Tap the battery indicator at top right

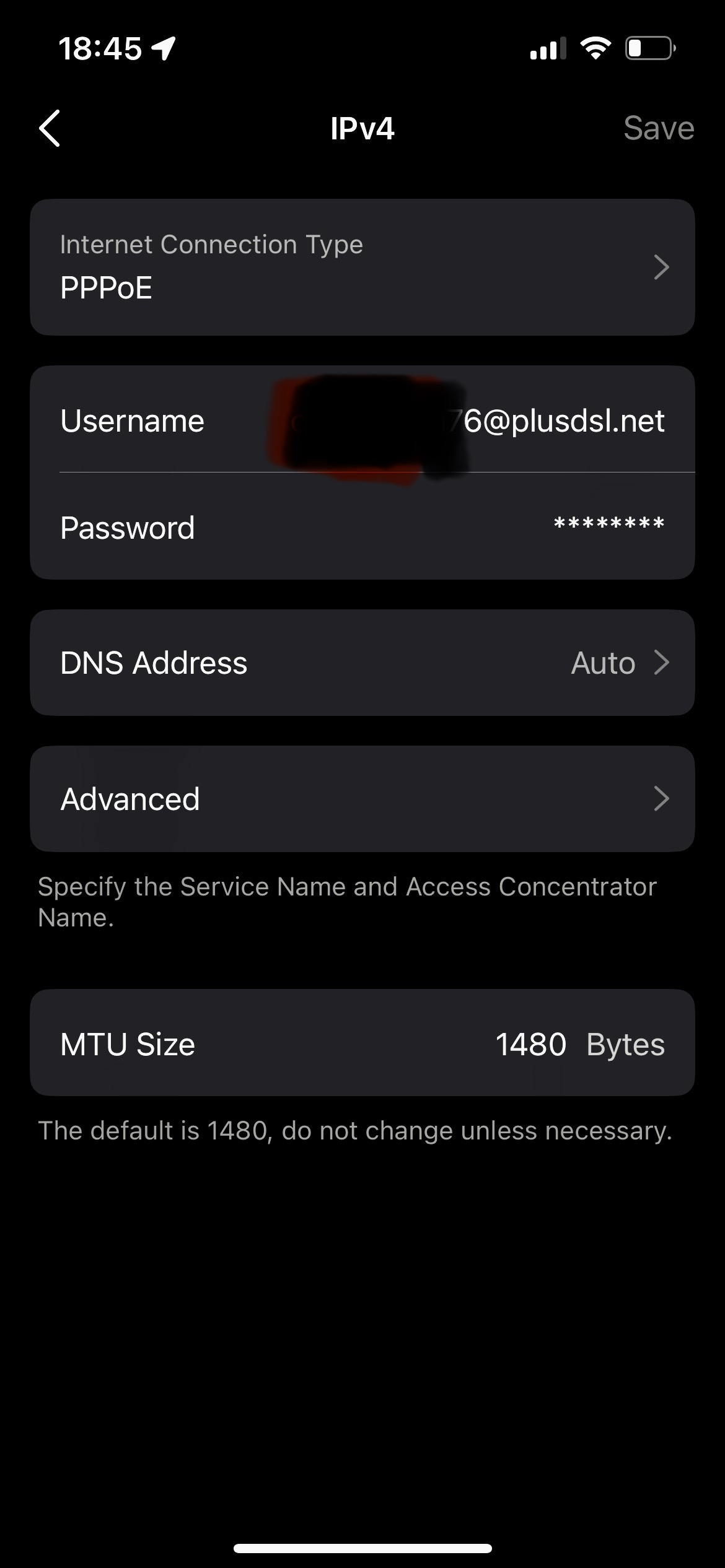coord(648,48)
